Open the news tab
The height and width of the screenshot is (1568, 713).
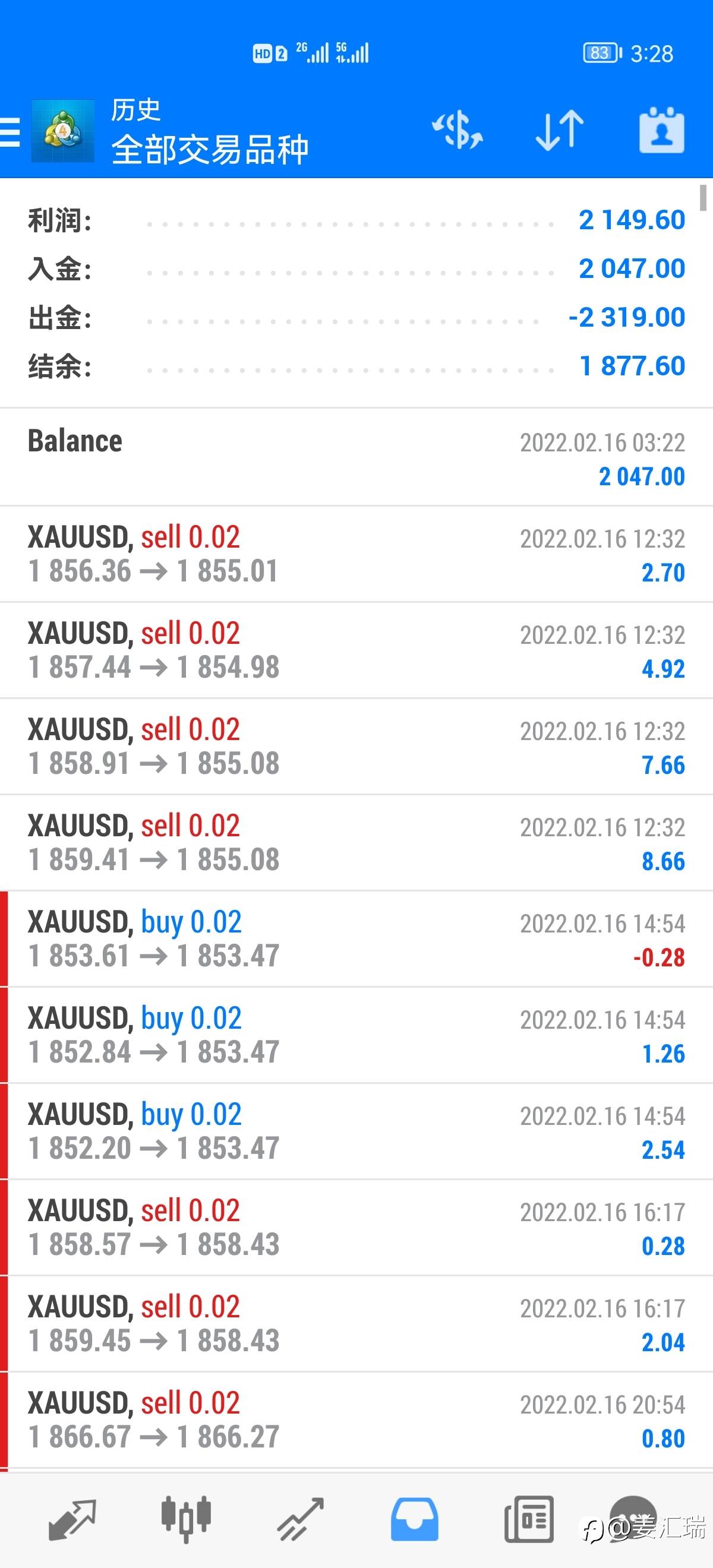click(528, 1519)
